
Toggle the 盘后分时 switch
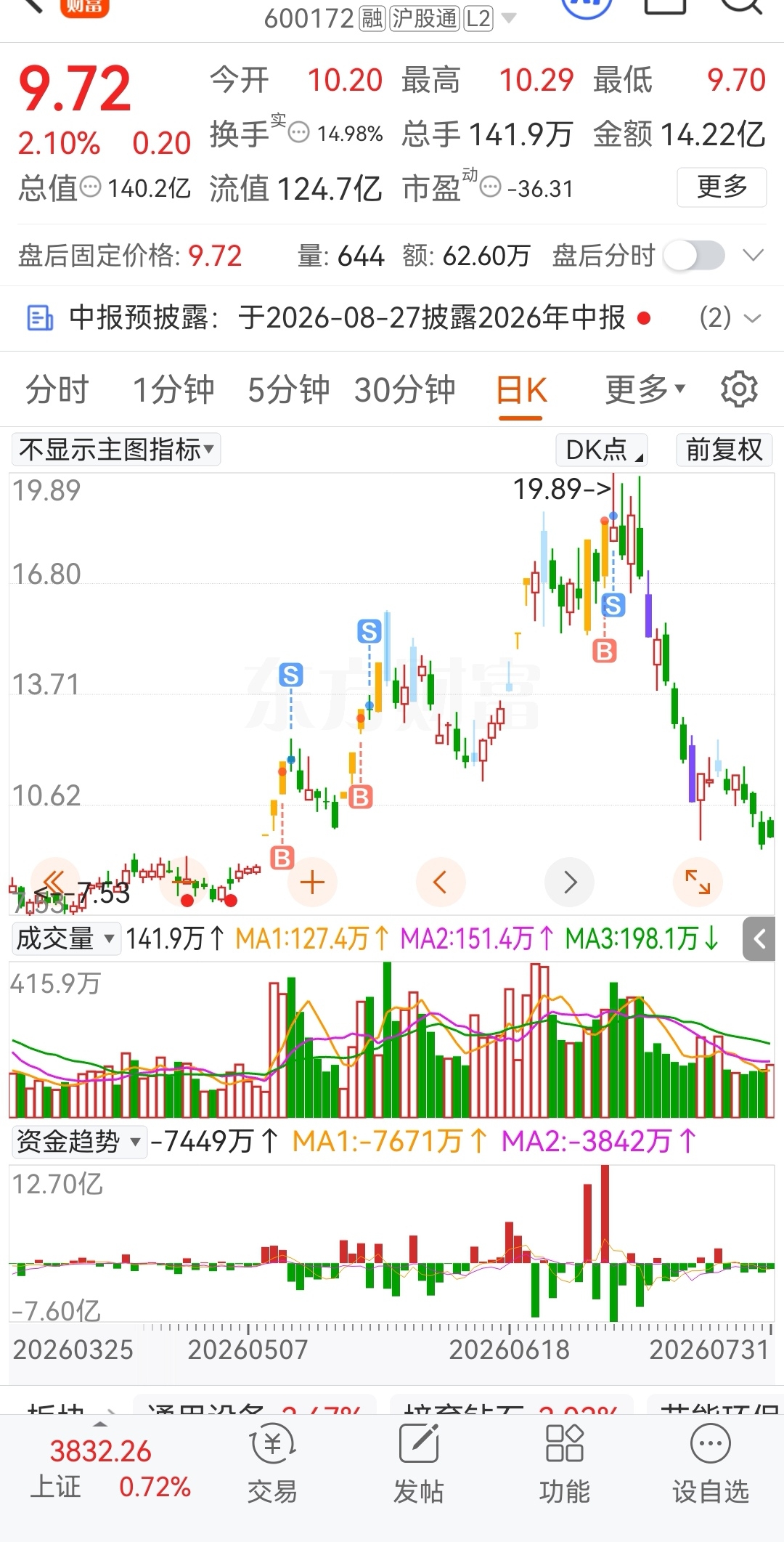point(695,256)
